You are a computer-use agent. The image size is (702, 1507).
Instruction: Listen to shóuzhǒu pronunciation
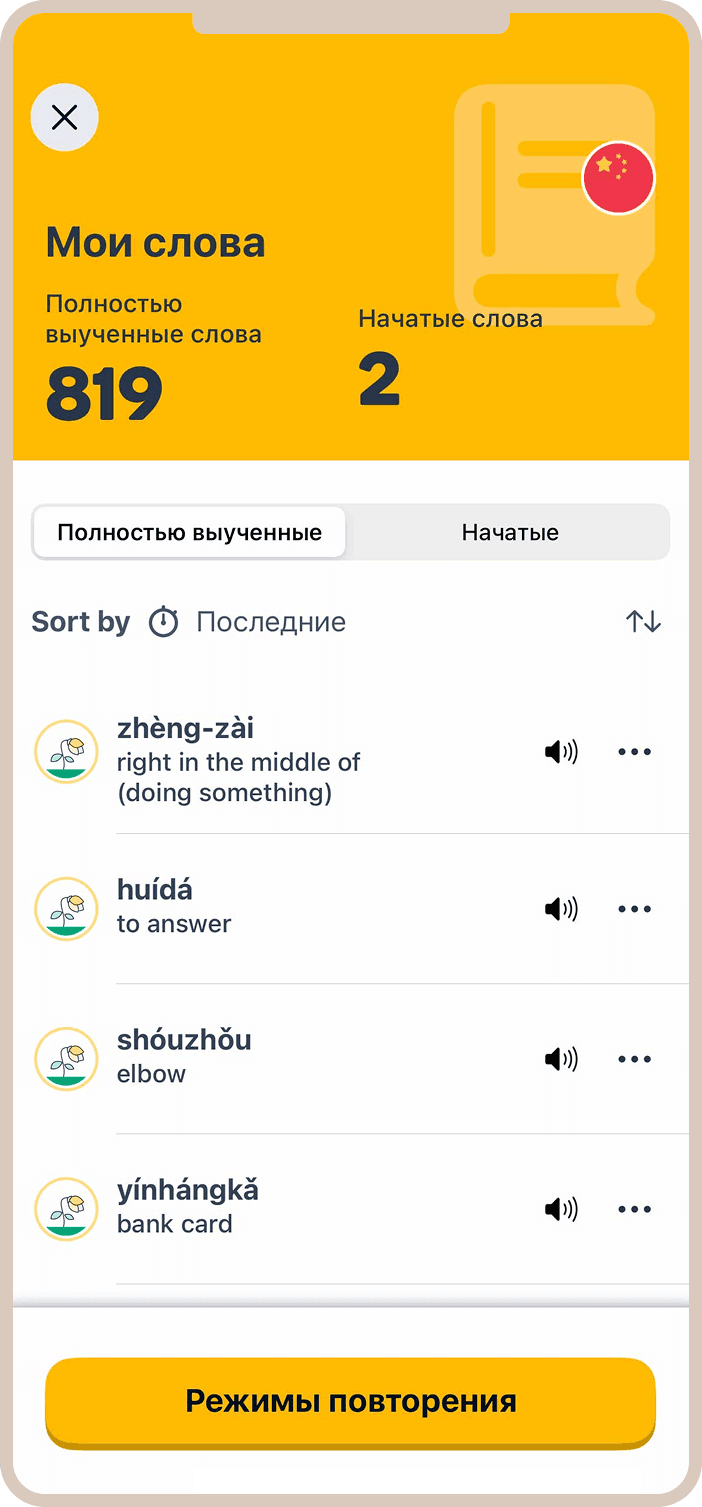[x=561, y=1059]
